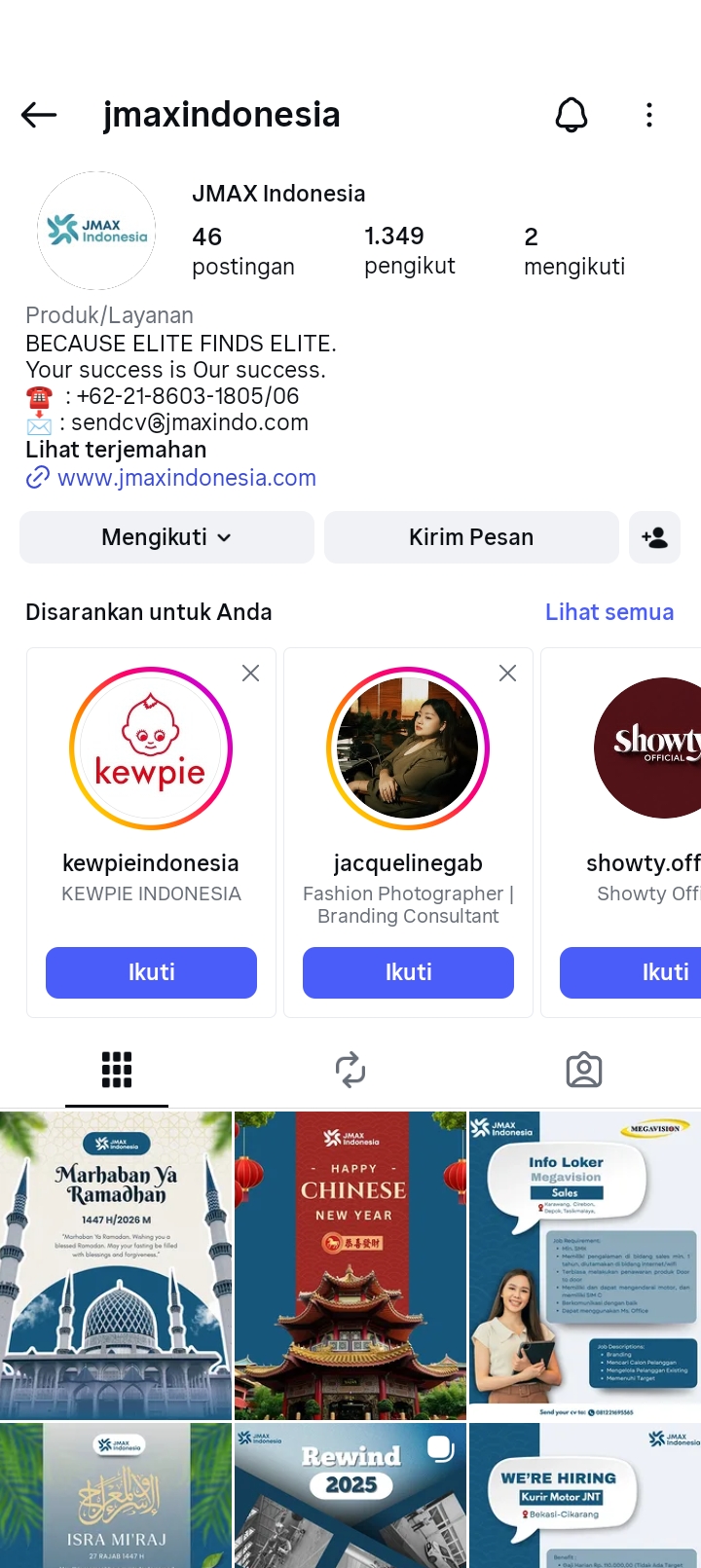Open the Happy Chinese New Year post

point(350,1265)
